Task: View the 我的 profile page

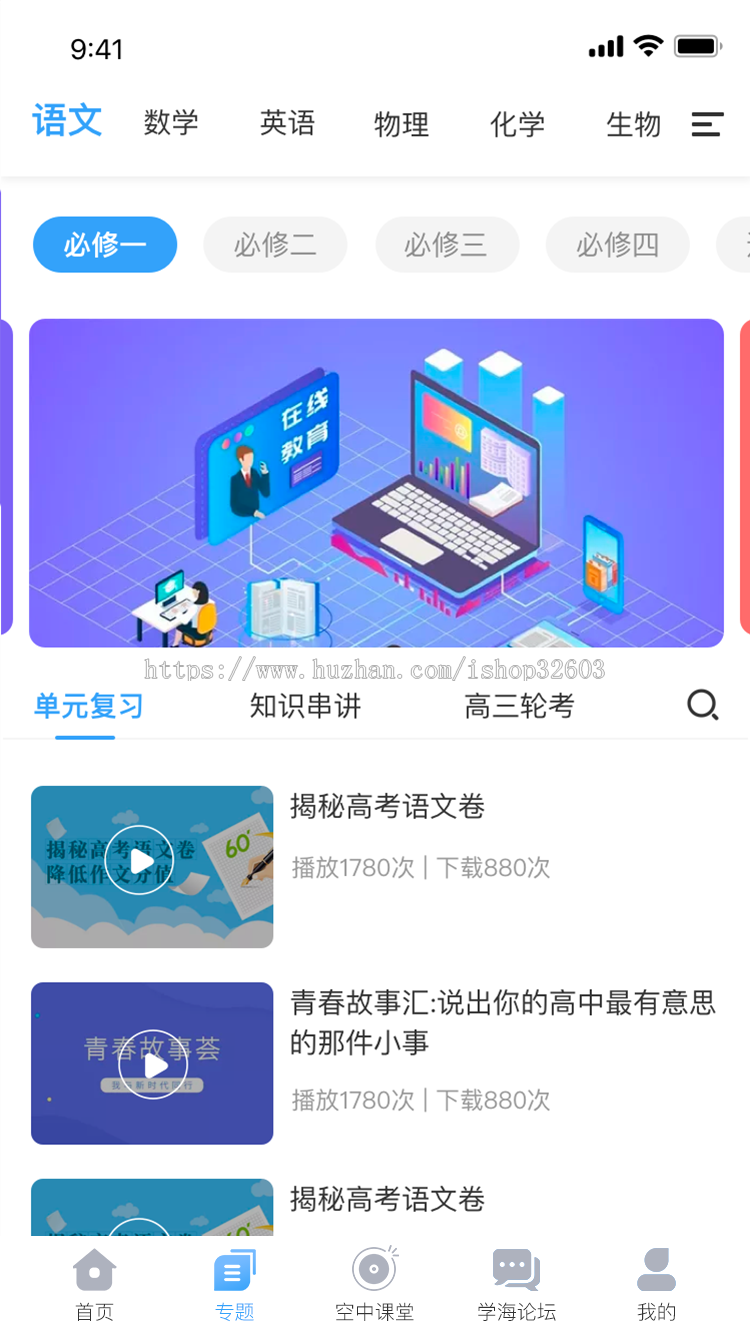Action: coord(655,1285)
